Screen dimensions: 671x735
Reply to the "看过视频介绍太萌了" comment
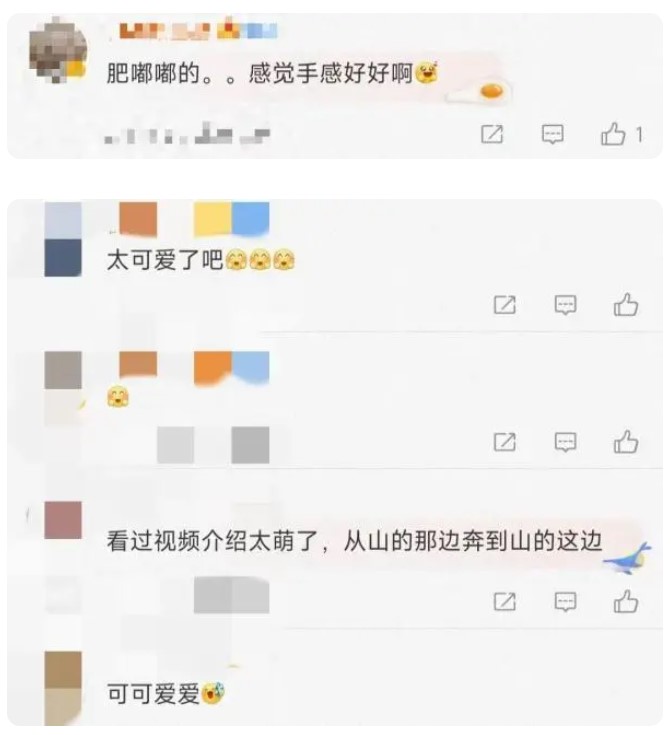(566, 601)
